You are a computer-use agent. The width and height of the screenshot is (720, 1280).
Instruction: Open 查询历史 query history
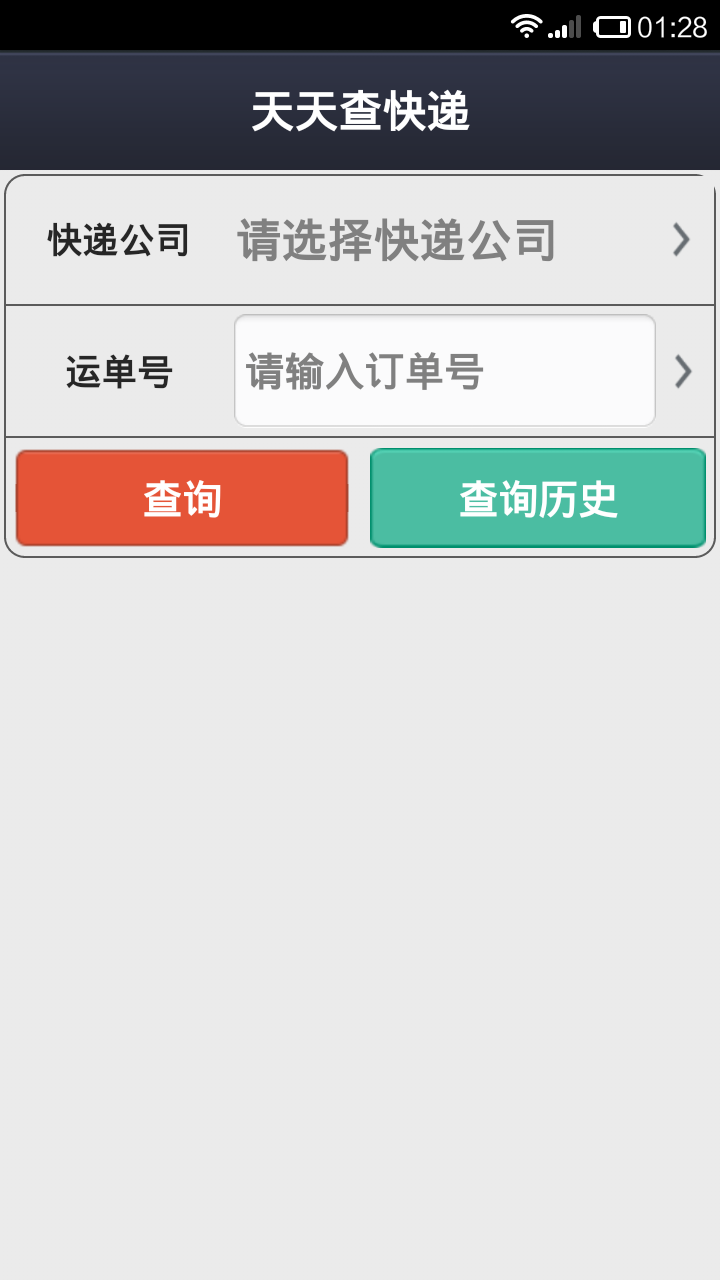coord(538,498)
